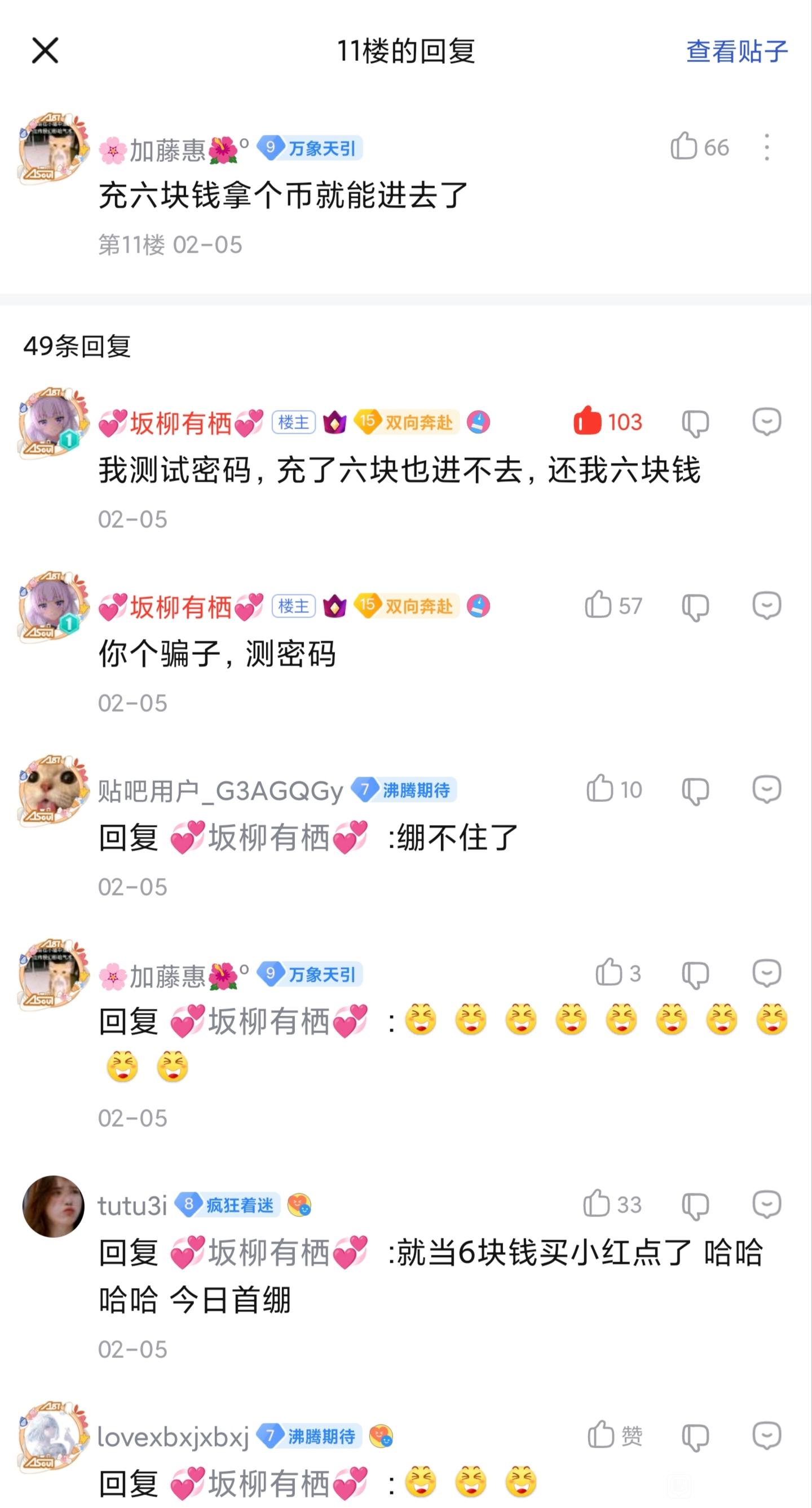This screenshot has width=812, height=1508.
Task: Open the full post via 查看贴子
Action: [736, 51]
